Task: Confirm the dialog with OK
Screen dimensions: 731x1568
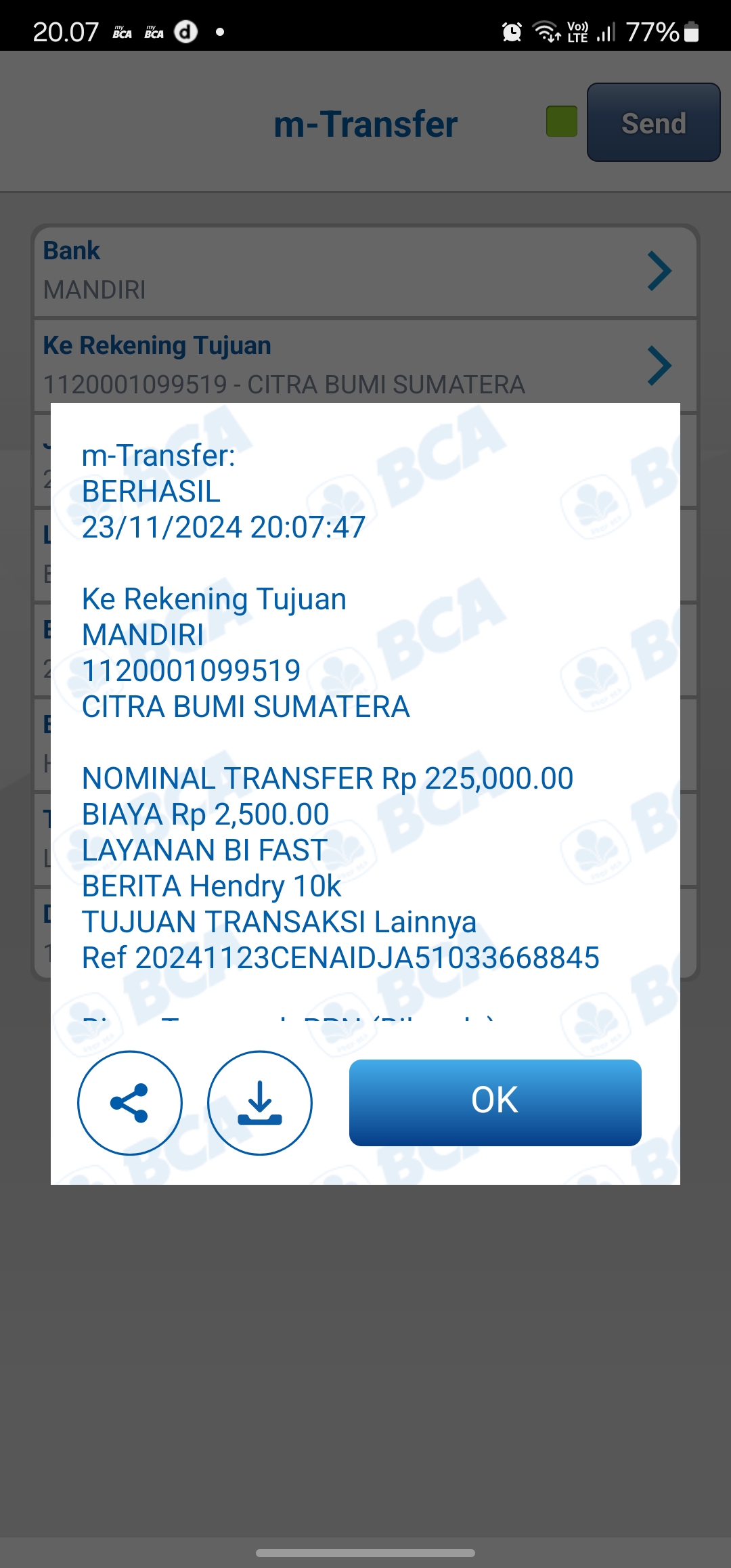Action: pos(495,1102)
